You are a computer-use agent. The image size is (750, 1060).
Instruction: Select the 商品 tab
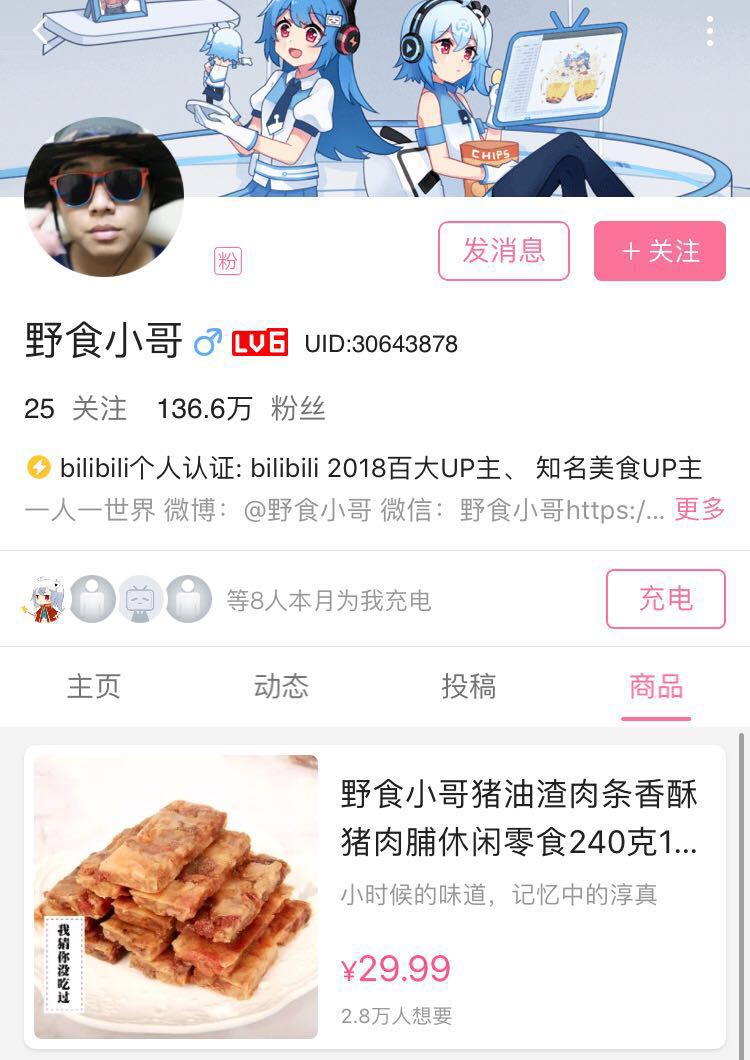tap(656, 686)
